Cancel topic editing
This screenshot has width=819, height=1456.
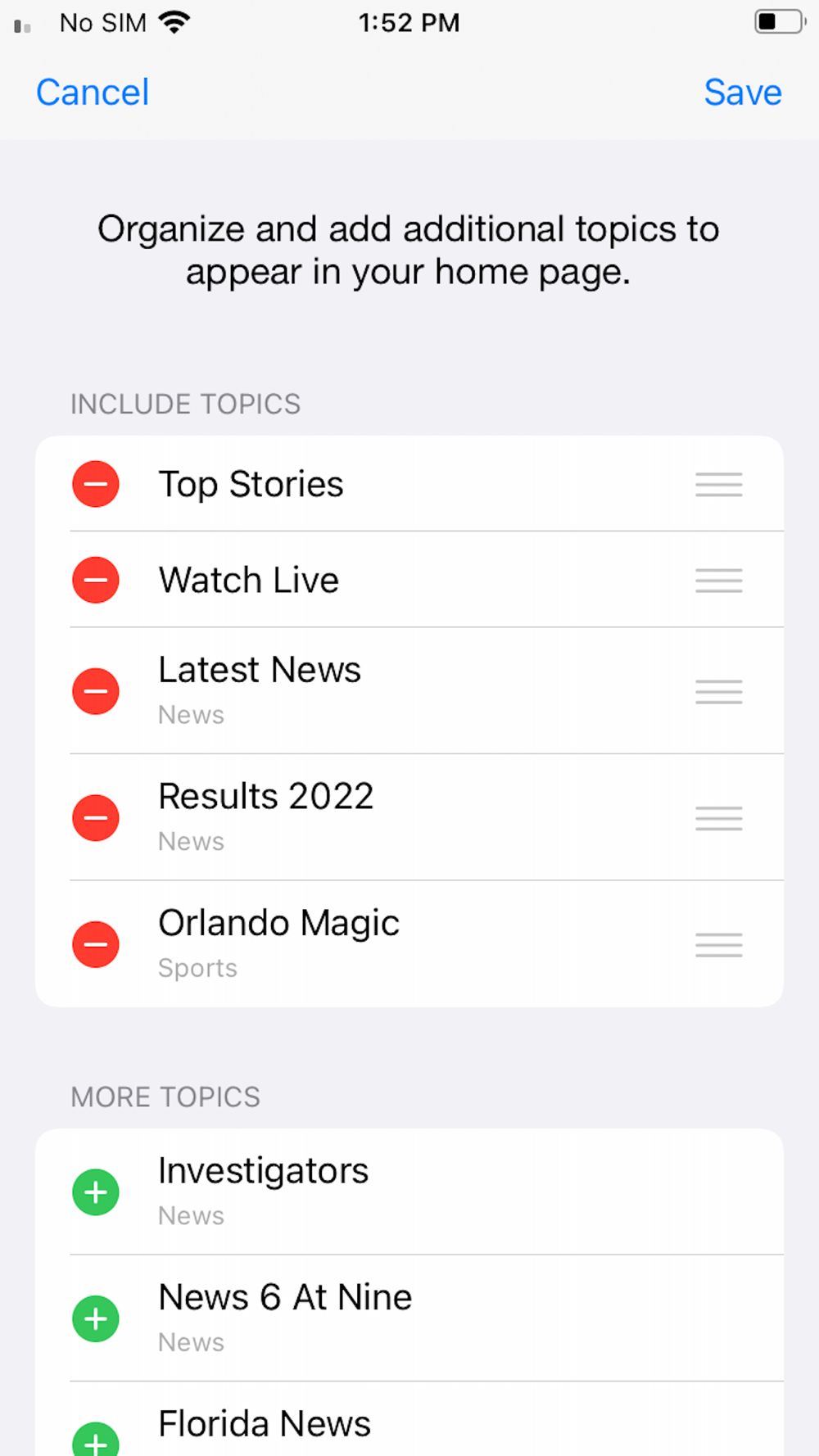93,93
